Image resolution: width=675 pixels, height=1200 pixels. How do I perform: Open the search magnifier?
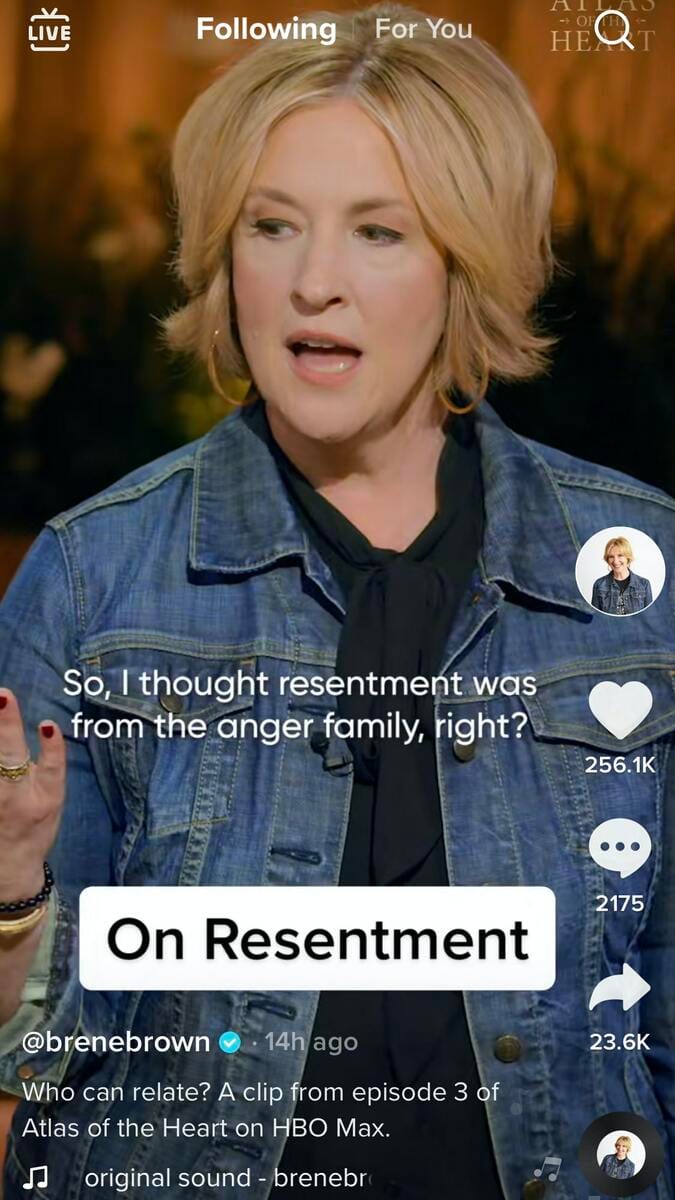pos(615,32)
